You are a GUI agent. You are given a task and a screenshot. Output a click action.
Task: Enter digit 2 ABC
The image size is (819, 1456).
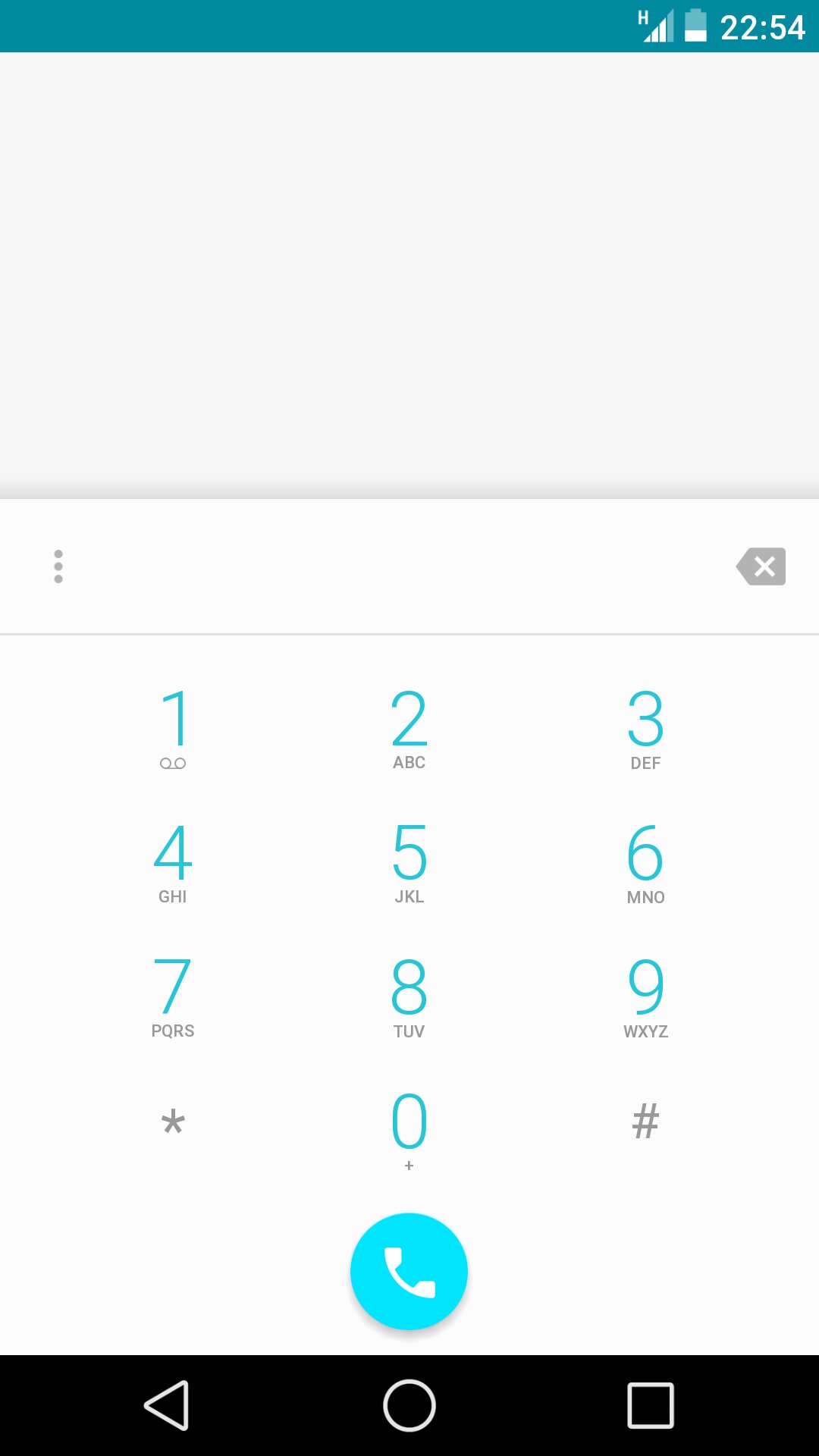click(409, 728)
